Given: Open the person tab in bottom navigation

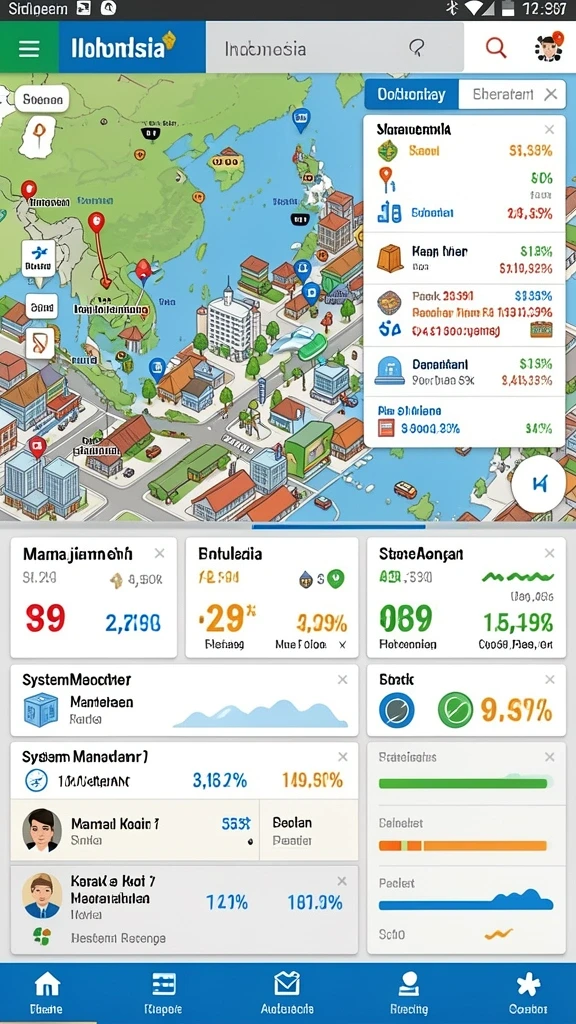Looking at the screenshot, I should pos(409,991).
